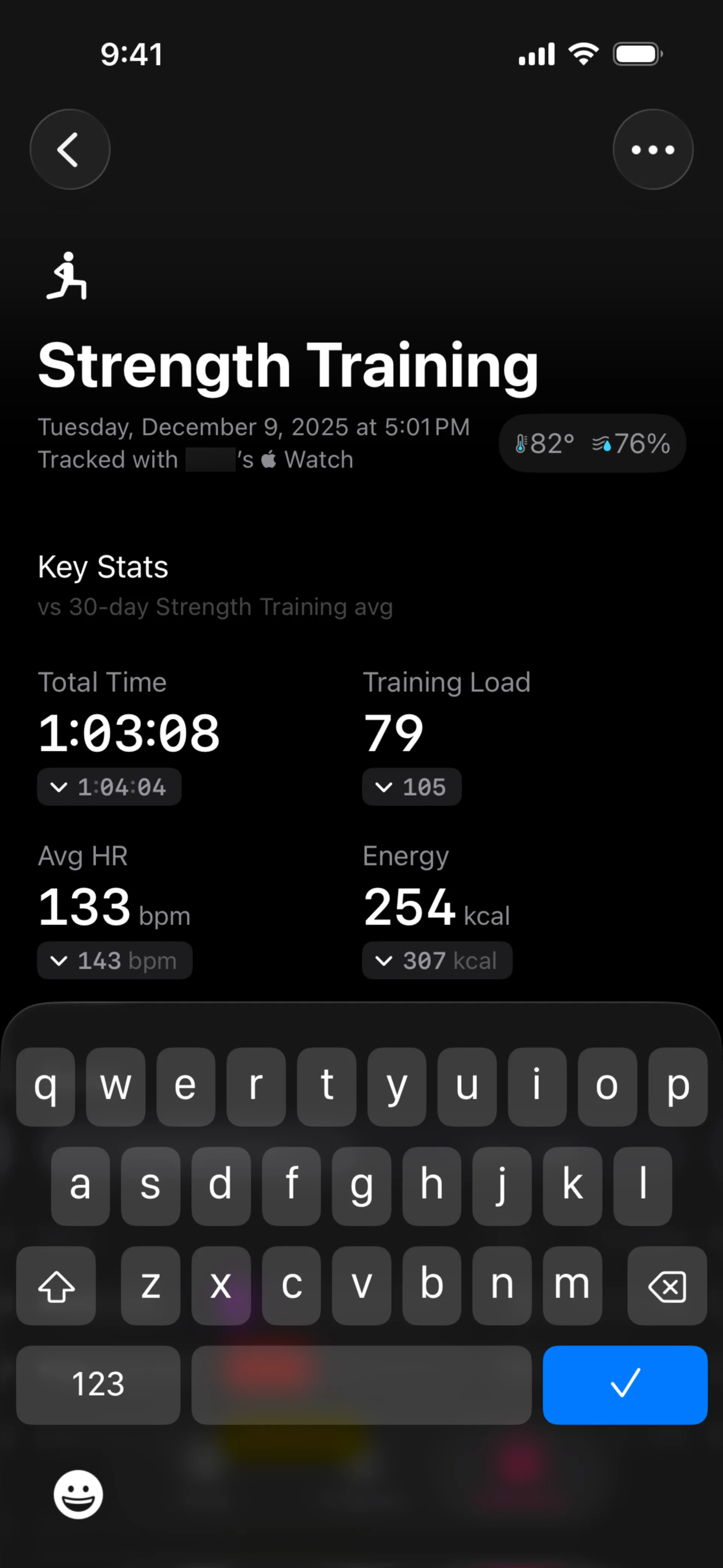This screenshot has height=1568, width=723.
Task: Tap the backspace key
Action: (x=667, y=1285)
